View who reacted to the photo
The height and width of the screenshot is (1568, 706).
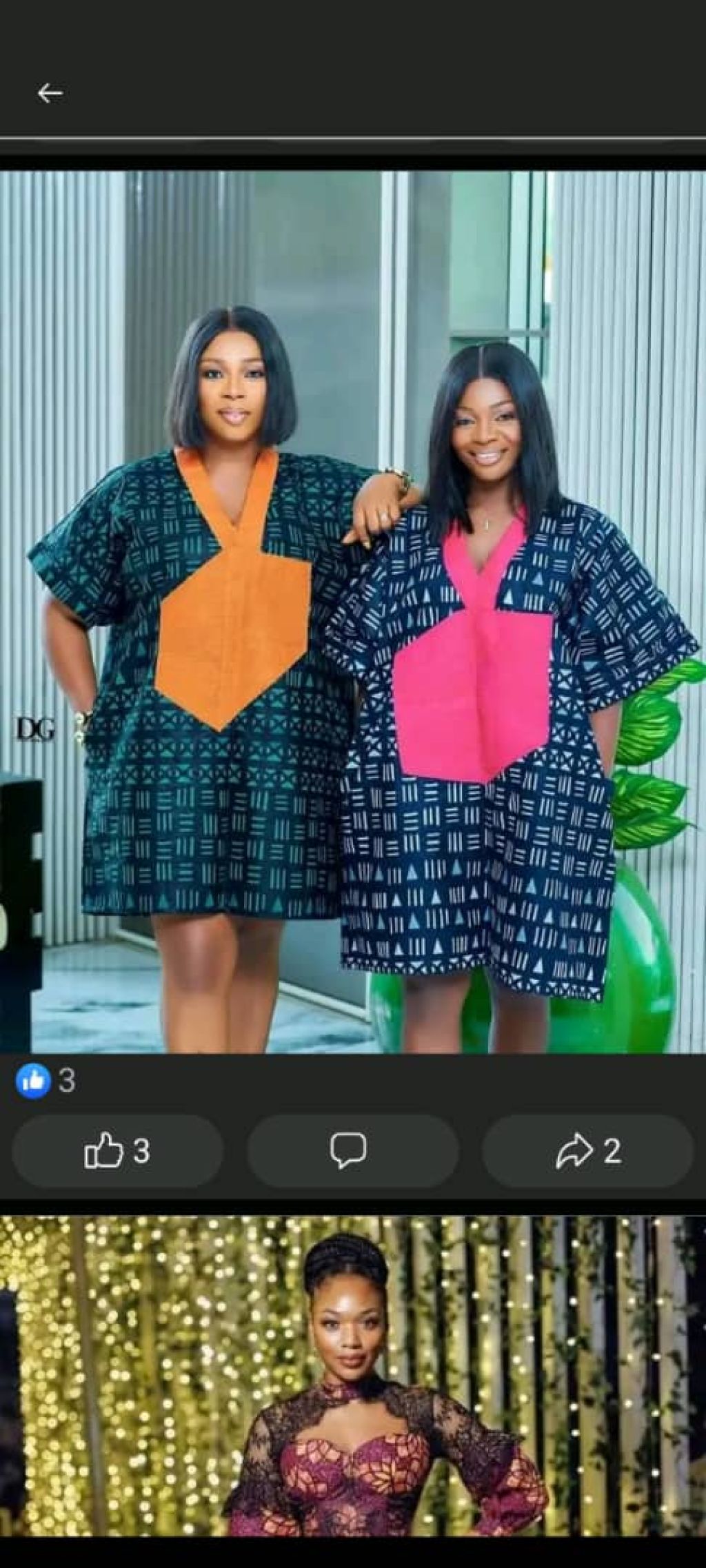[46, 1080]
